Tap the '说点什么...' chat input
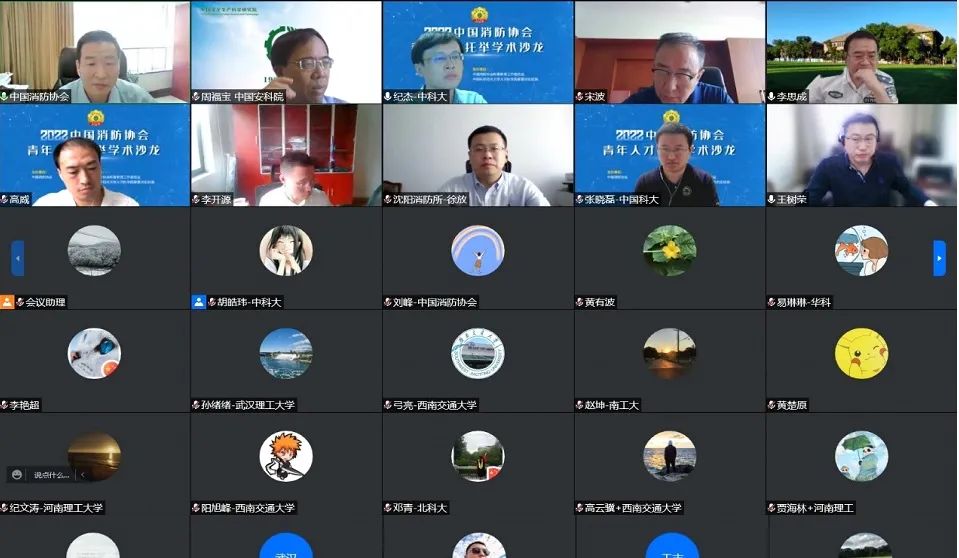The width and height of the screenshot is (959, 558). tap(52, 475)
